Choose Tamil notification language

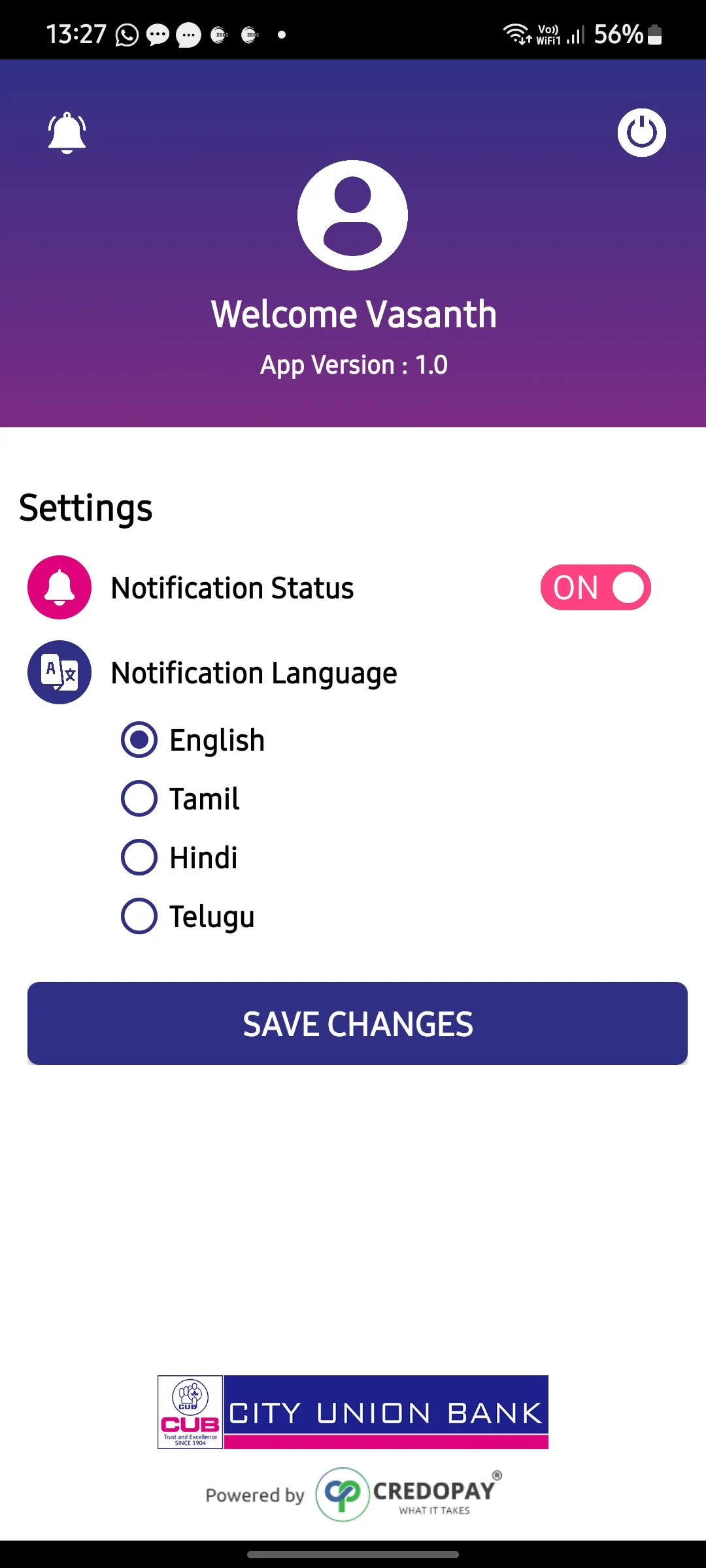(x=139, y=798)
